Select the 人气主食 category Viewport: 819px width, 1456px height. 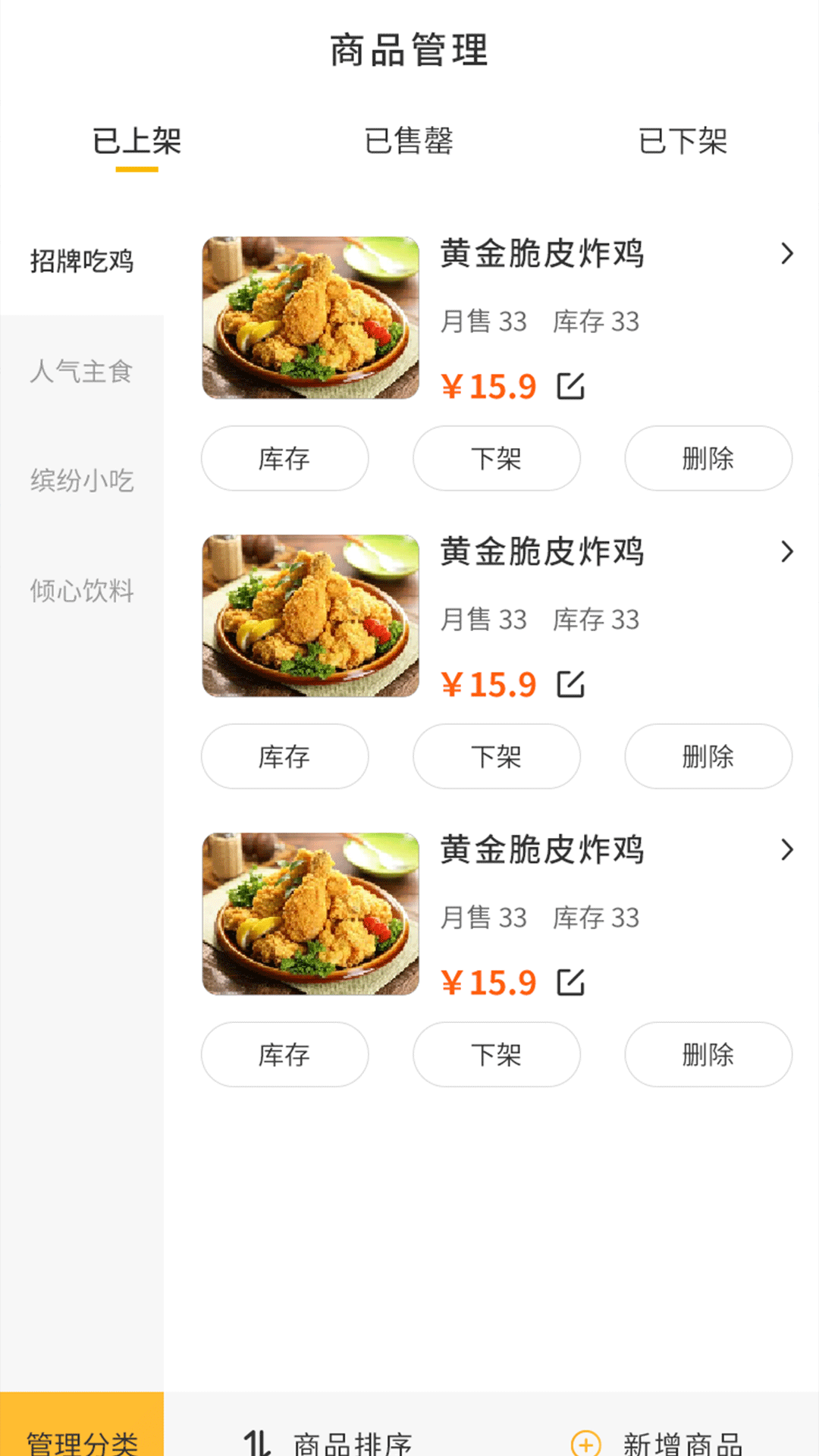[x=82, y=372]
